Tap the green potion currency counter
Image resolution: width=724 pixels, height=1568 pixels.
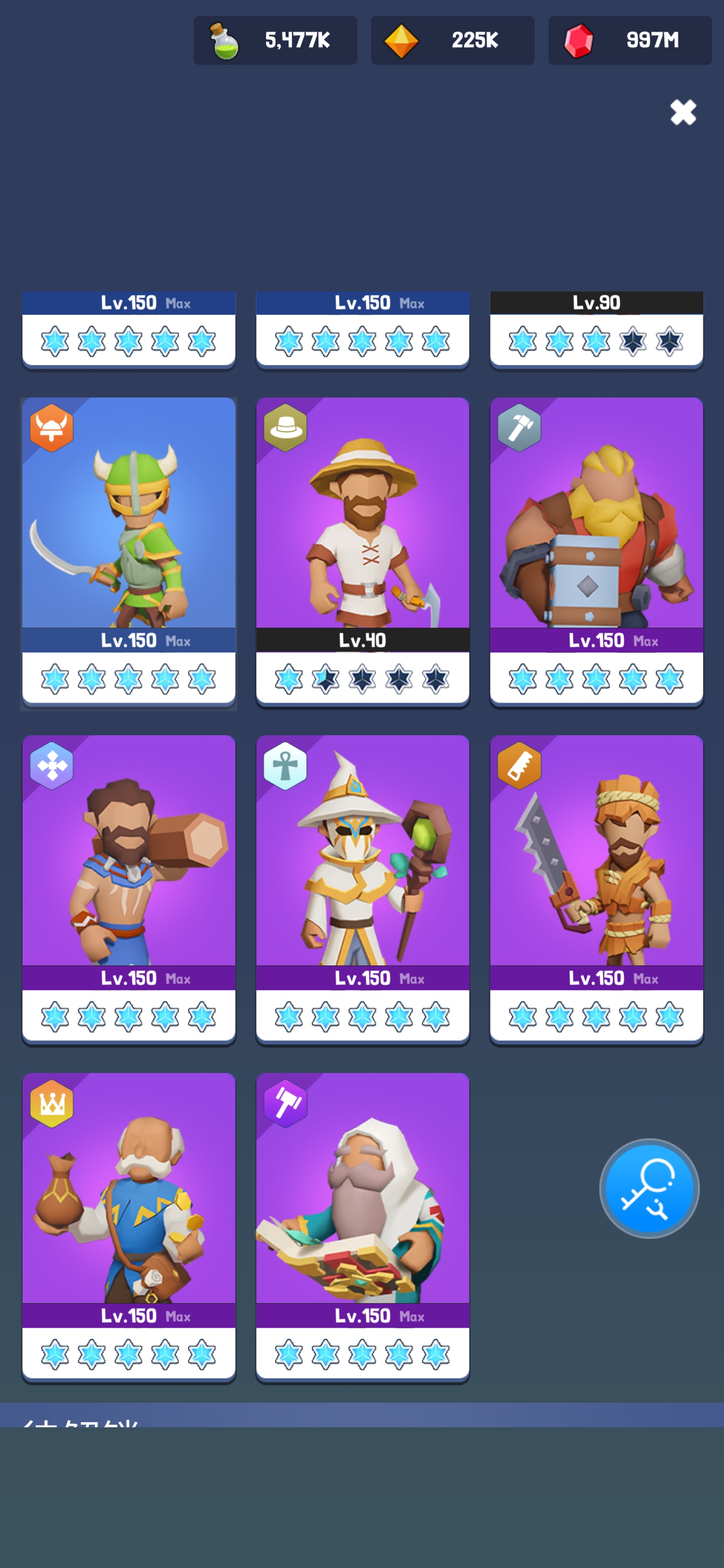pyautogui.click(x=275, y=41)
